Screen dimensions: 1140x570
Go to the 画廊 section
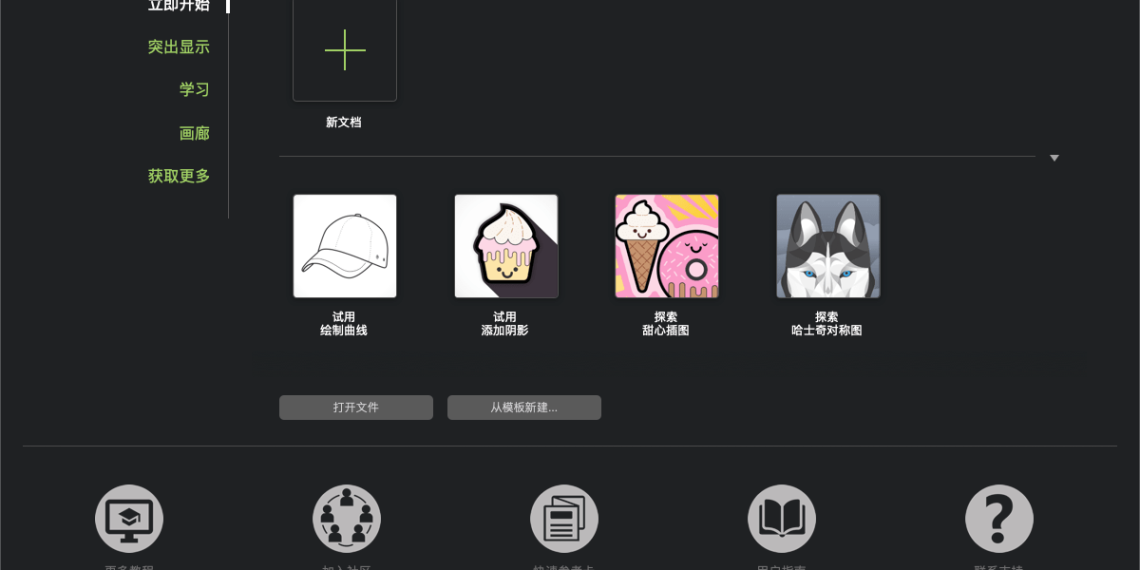pos(194,133)
